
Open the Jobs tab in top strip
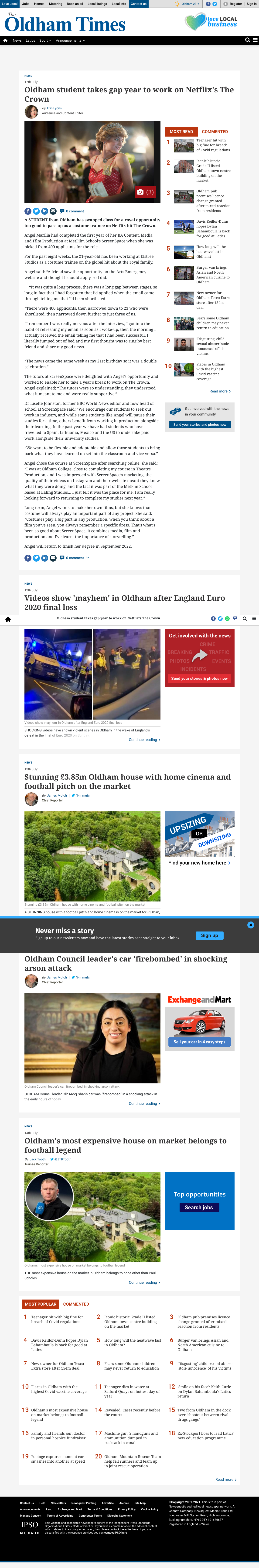tap(26, 4)
